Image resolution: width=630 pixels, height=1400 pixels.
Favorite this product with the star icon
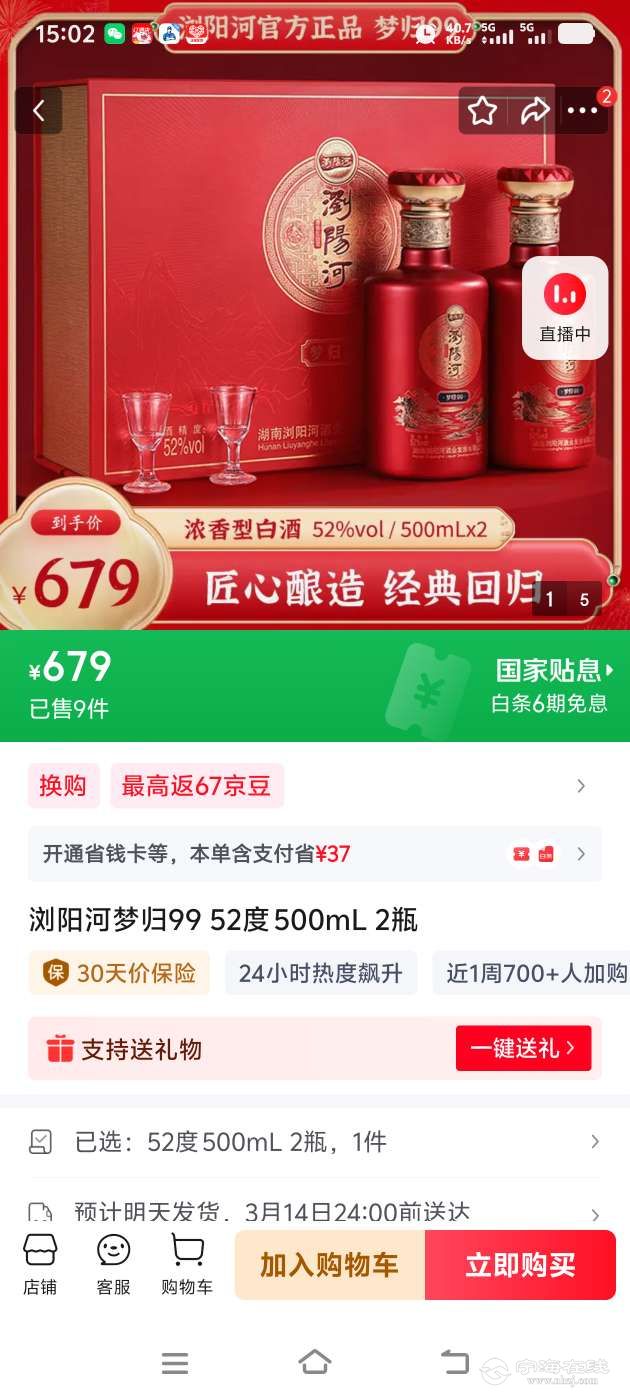[483, 111]
